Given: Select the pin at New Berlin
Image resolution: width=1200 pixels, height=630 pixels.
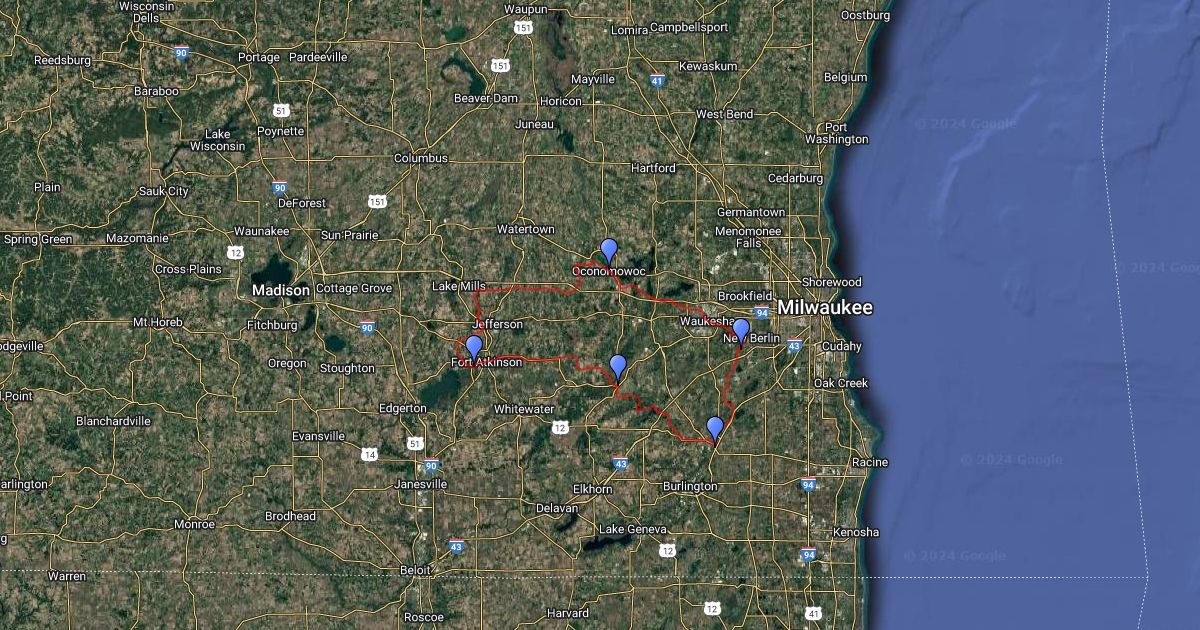Looking at the screenshot, I should point(740,329).
